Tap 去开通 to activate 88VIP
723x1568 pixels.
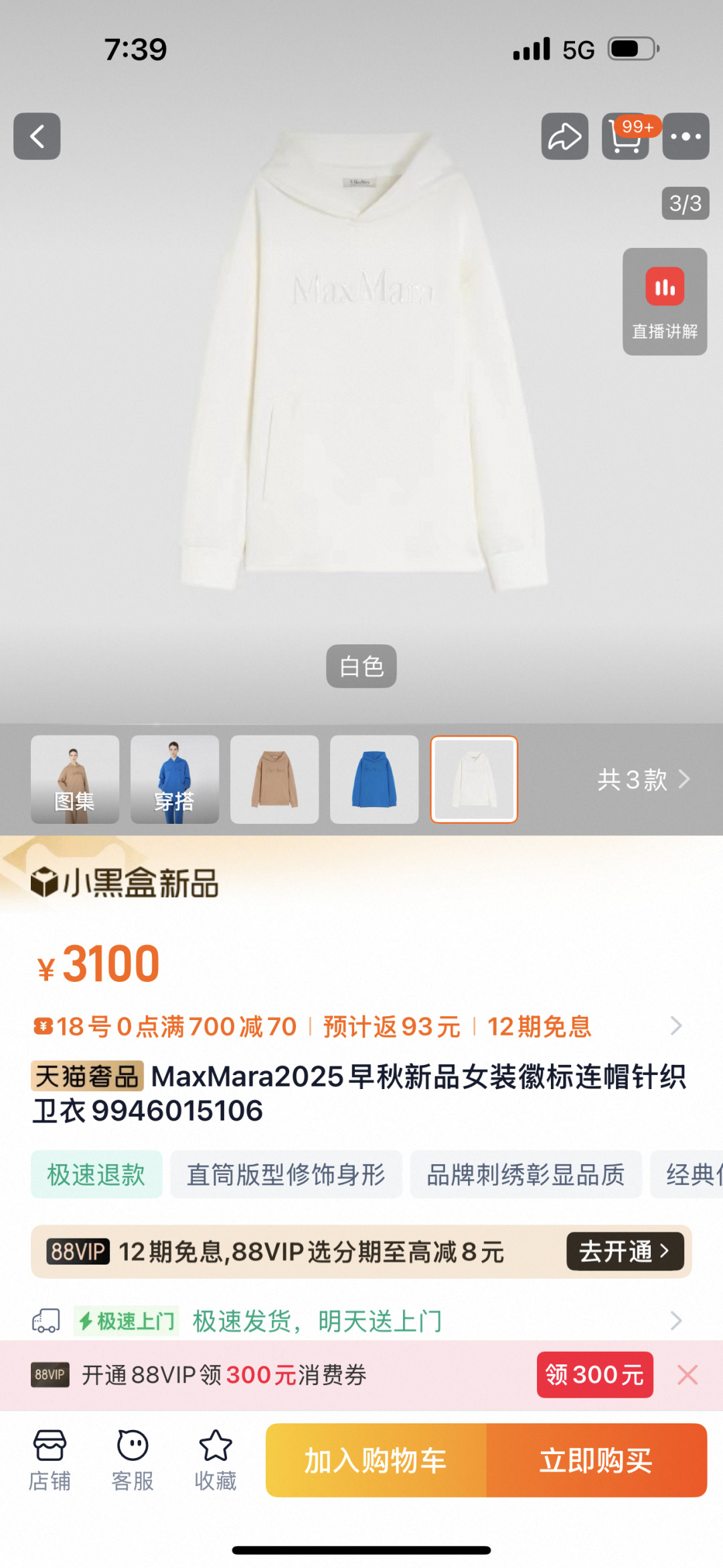tap(625, 1251)
